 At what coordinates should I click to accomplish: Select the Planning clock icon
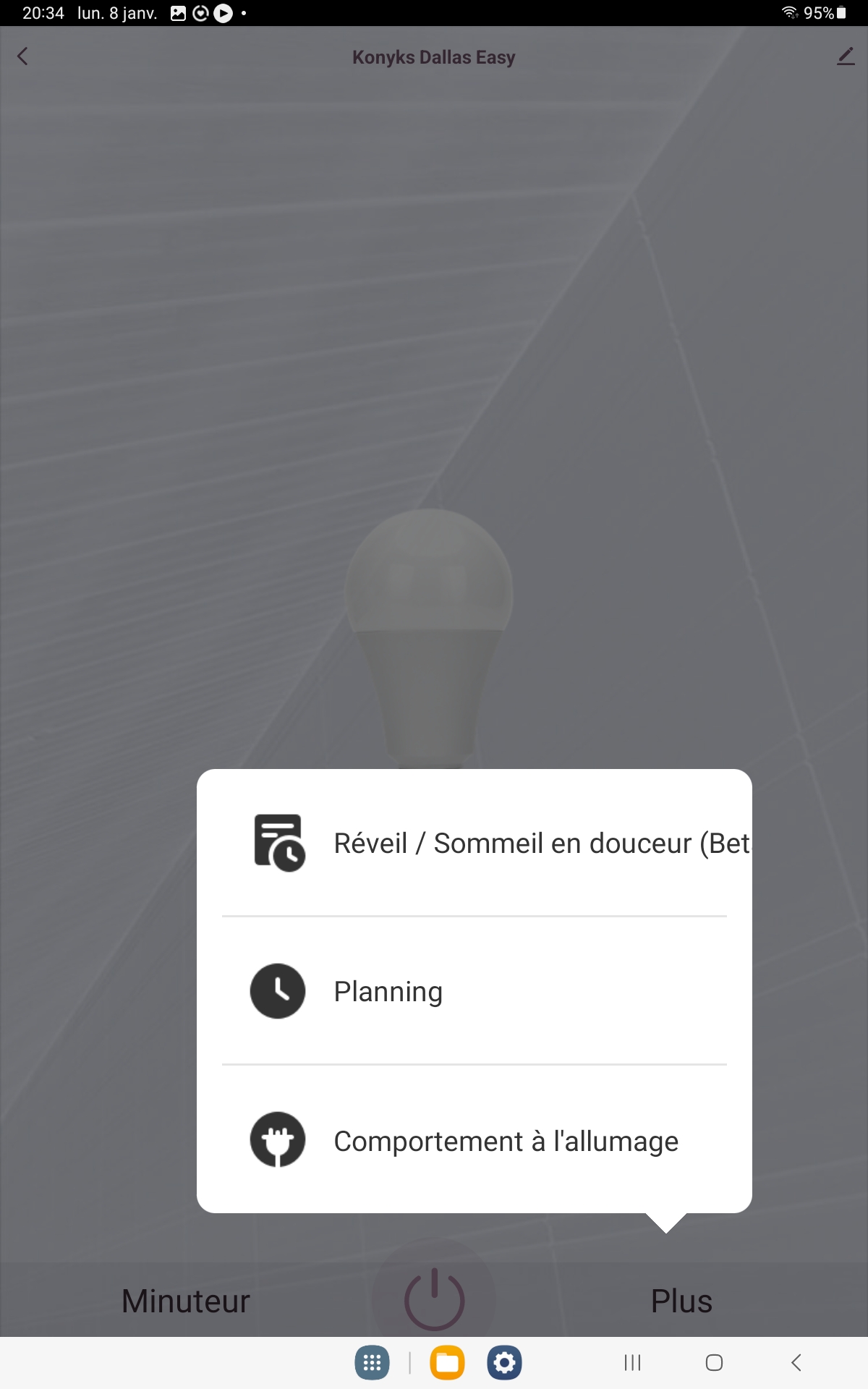coord(276,991)
